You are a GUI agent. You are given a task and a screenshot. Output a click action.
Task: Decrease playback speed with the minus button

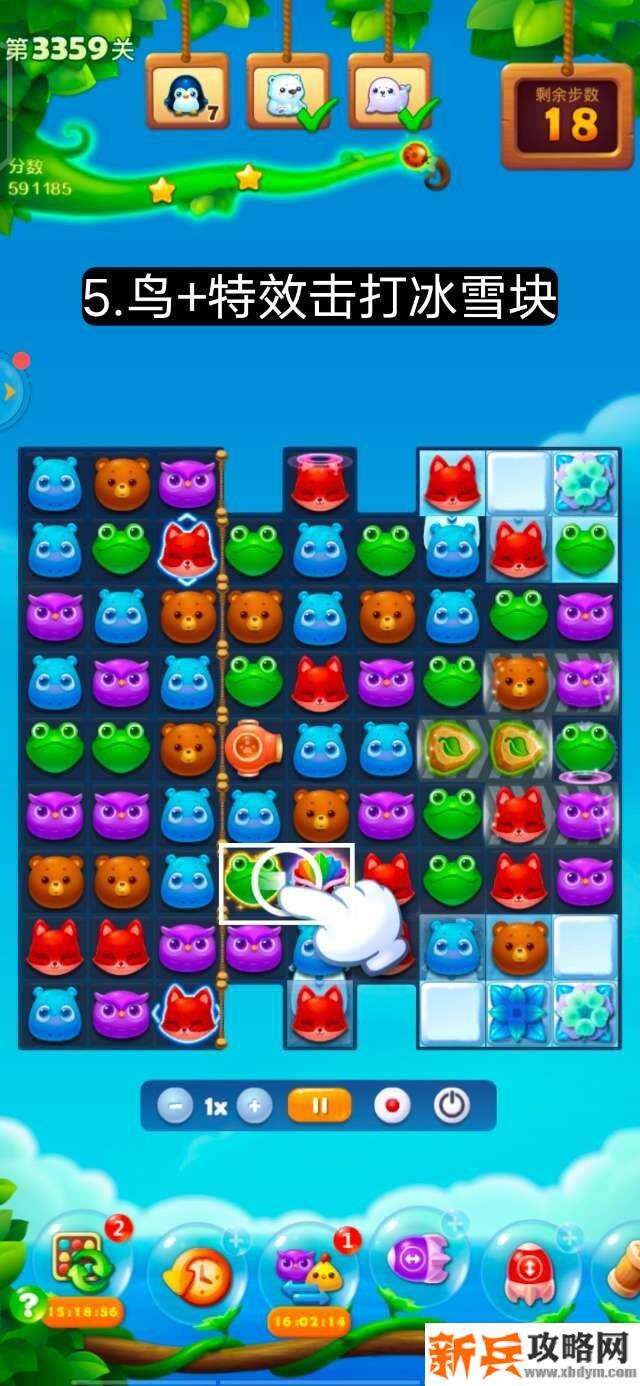coord(175,1106)
